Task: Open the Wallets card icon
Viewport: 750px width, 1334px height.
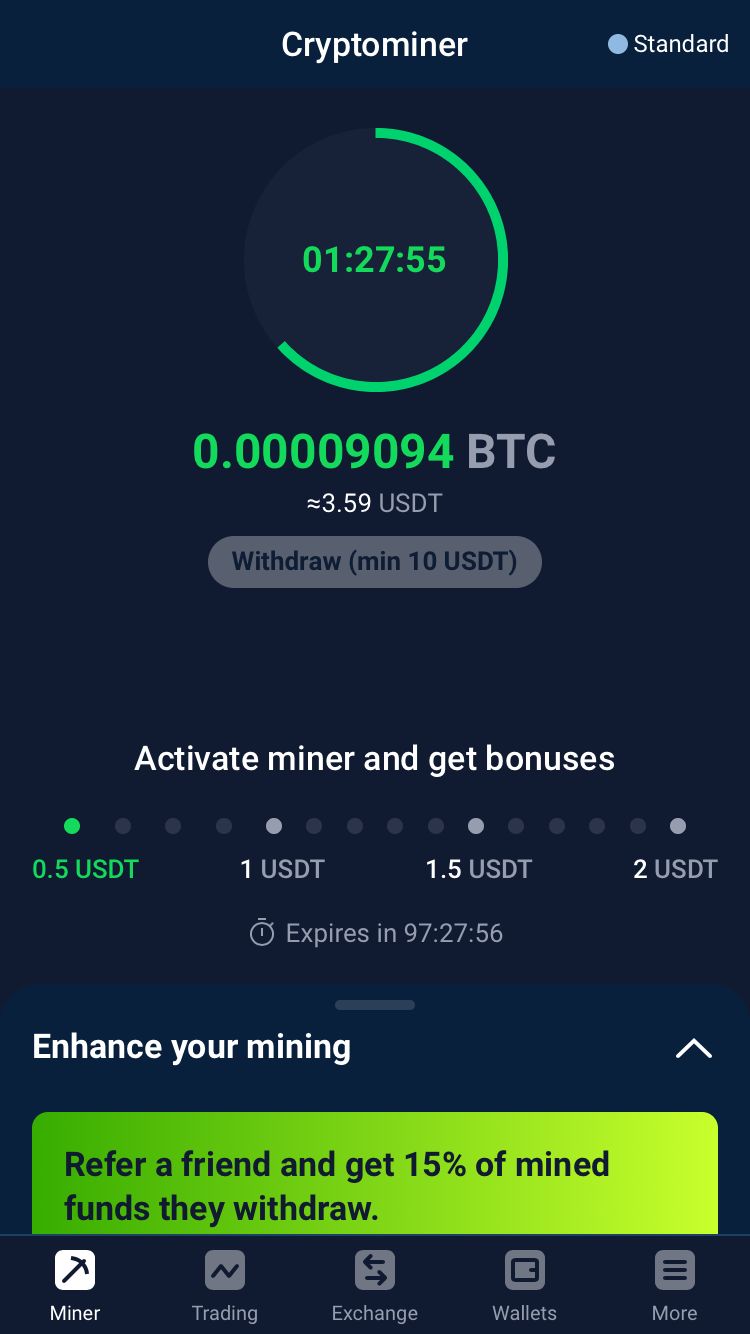Action: [524, 1270]
